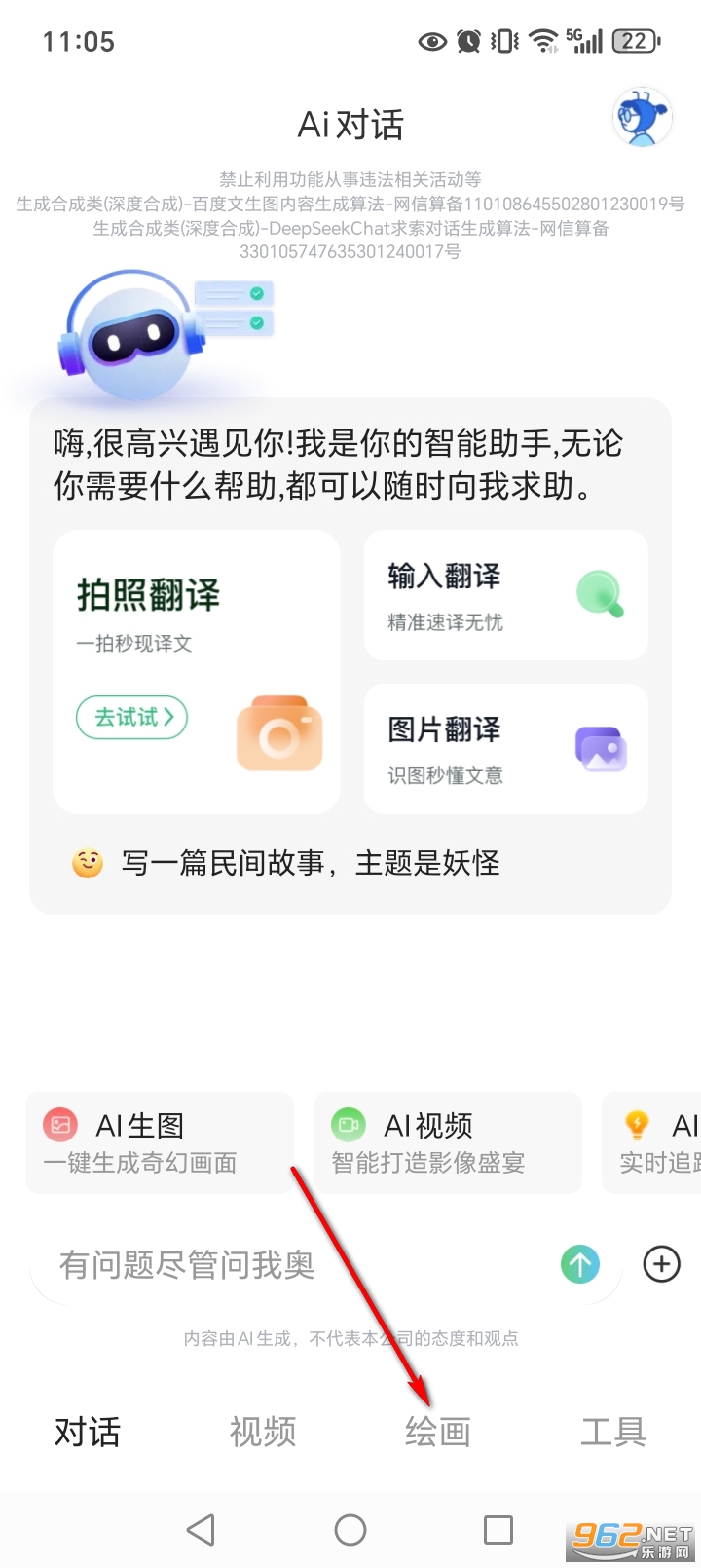The image size is (701, 1568).
Task: Open the AI生图 image generation icon
Action: (59, 1123)
